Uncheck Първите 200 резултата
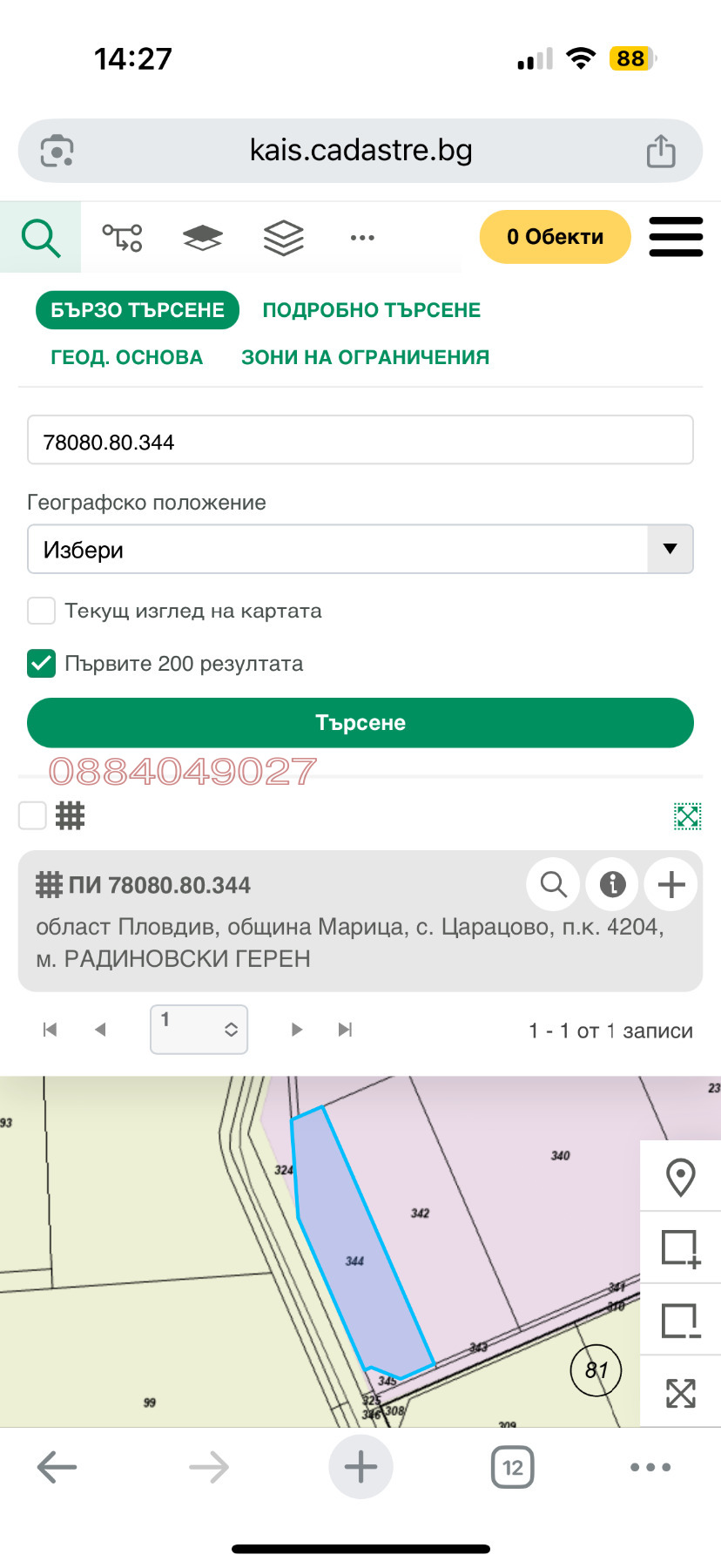Viewport: 721px width, 1568px height. (x=42, y=664)
